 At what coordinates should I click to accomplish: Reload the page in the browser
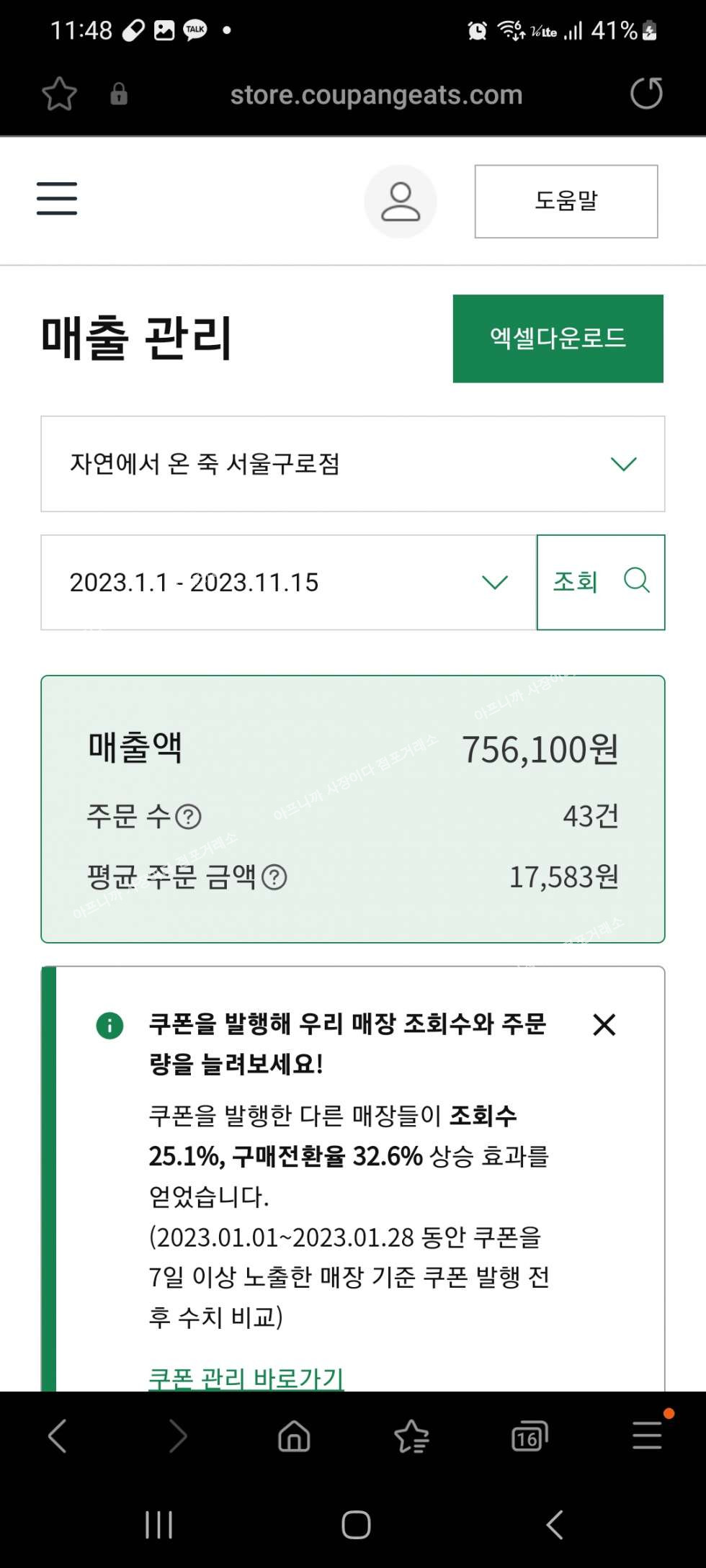[645, 94]
